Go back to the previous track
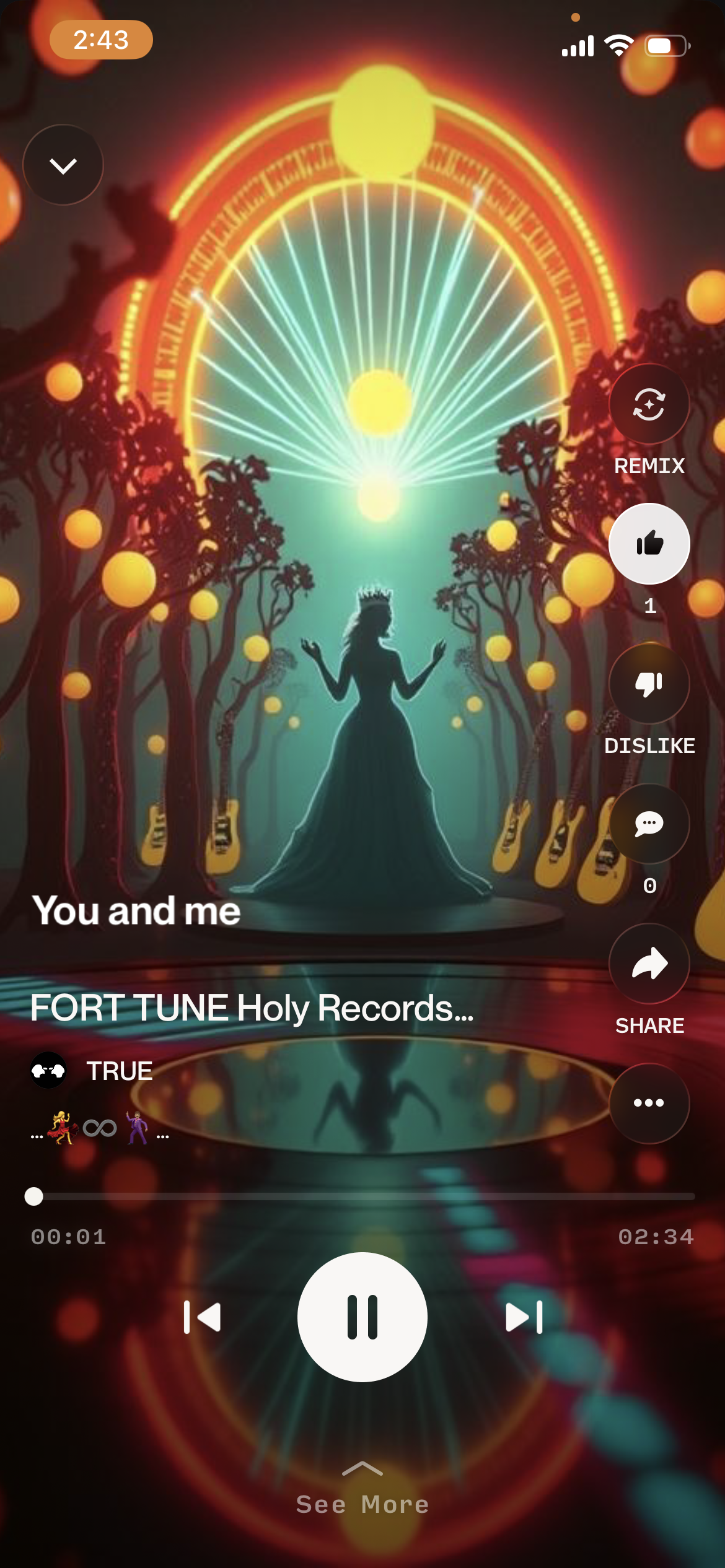Viewport: 725px width, 1568px height. 203,1317
